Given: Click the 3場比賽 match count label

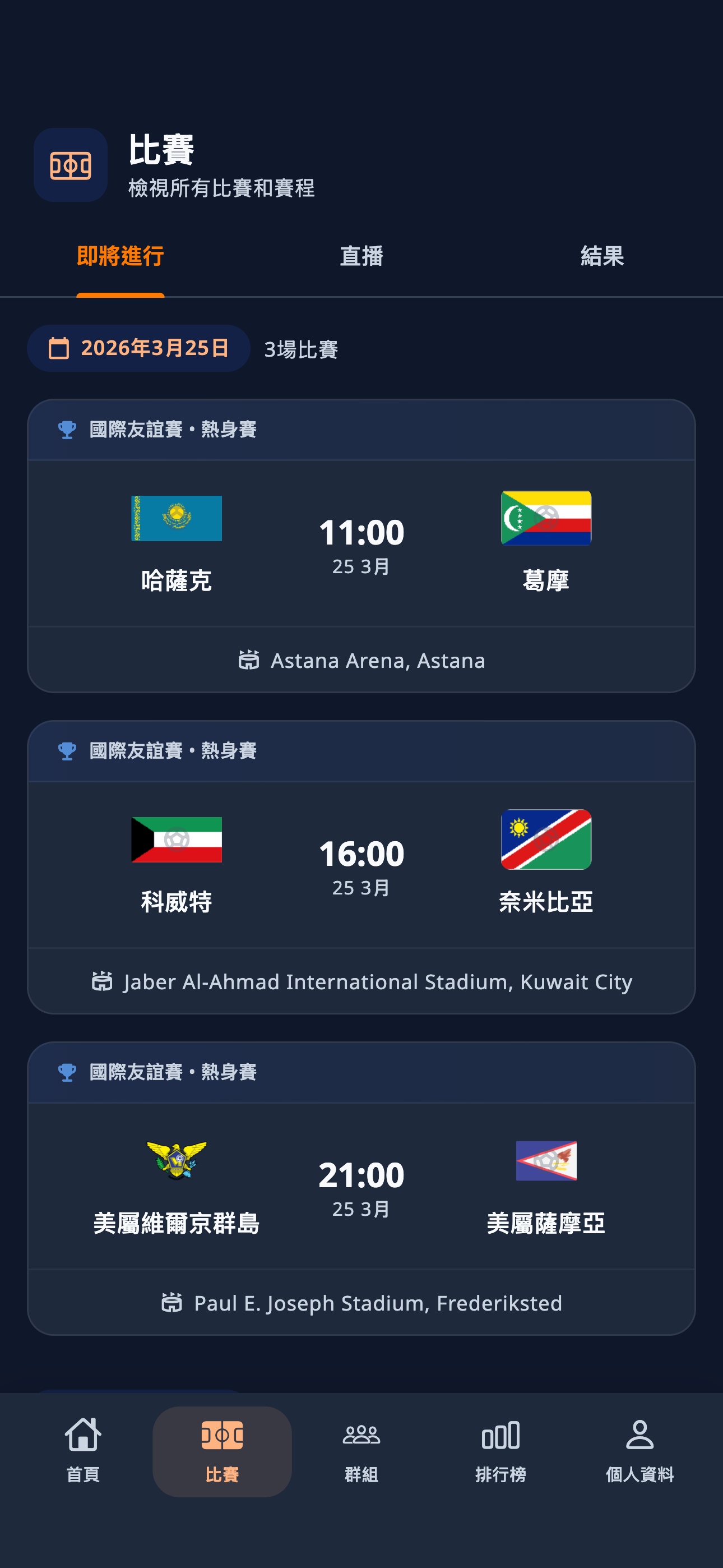Looking at the screenshot, I should pos(302,349).
